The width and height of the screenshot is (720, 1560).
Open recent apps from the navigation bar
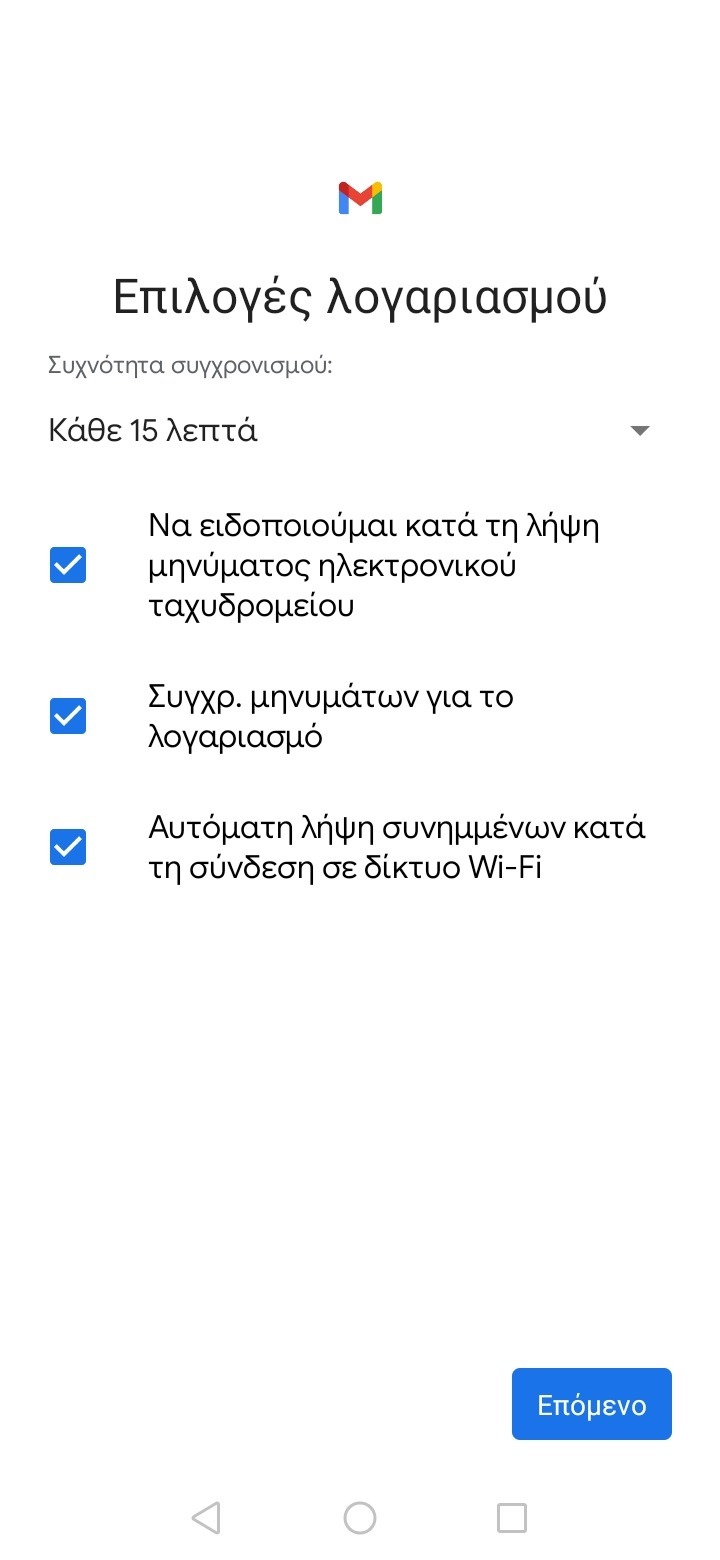[512, 1518]
